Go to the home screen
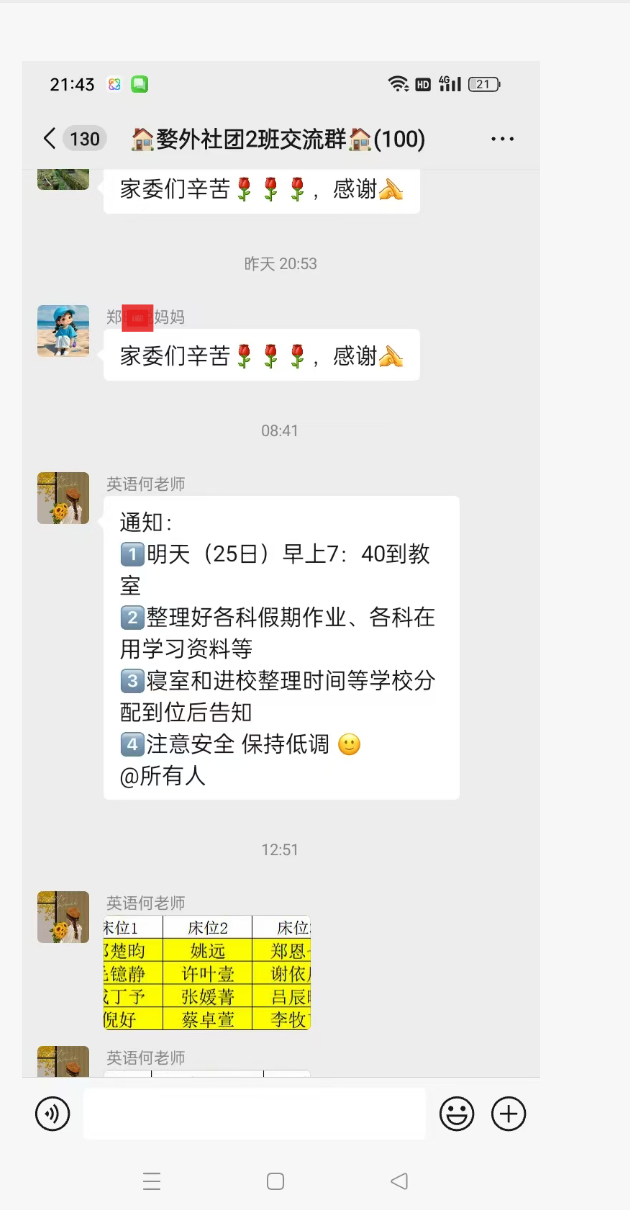 pyautogui.click(x=276, y=1181)
